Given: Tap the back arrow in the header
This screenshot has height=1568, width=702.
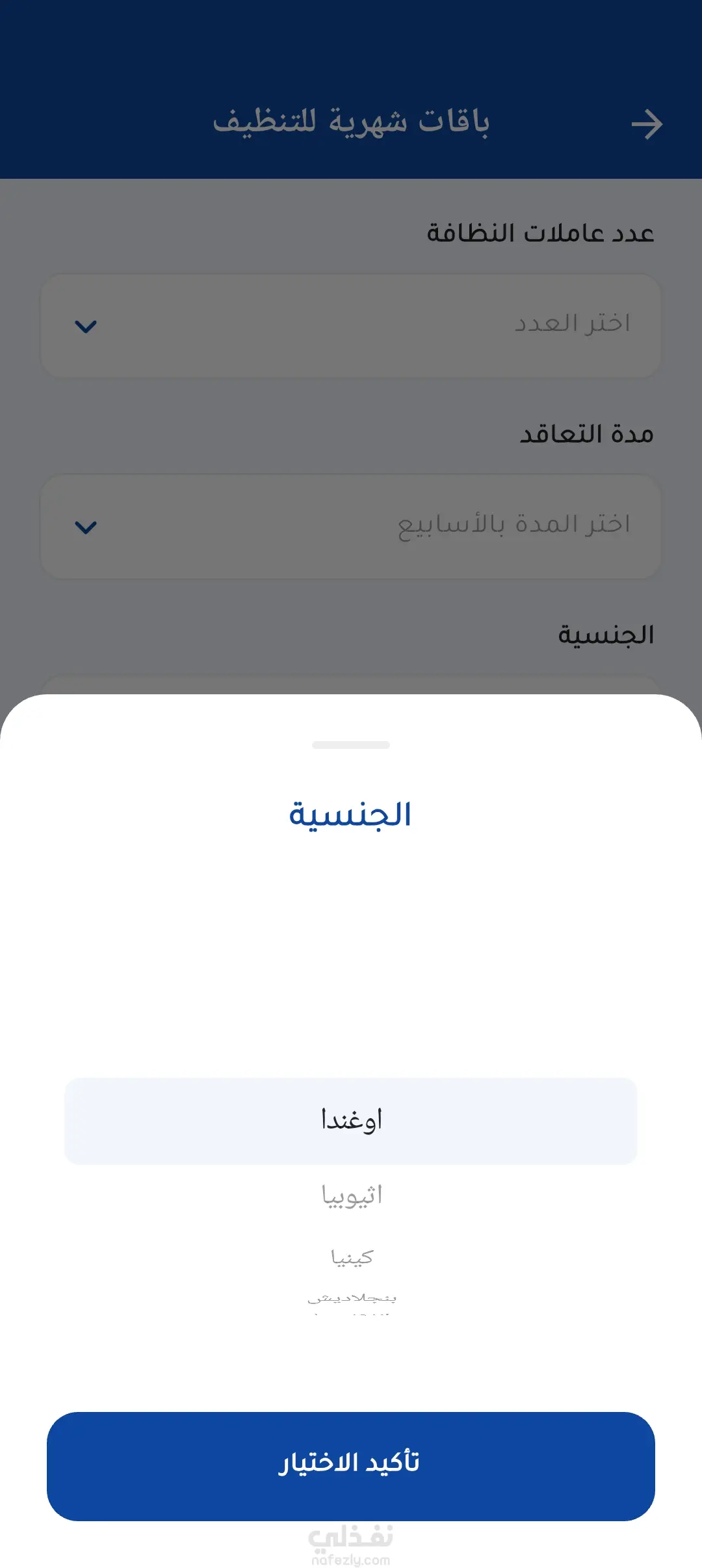Looking at the screenshot, I should click(x=647, y=124).
